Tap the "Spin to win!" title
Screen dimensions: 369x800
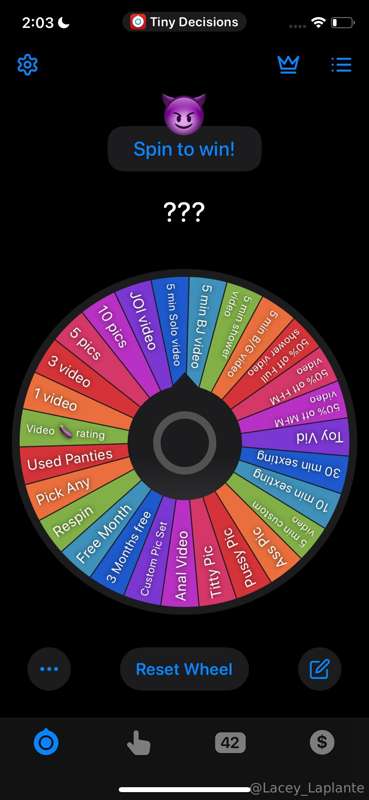[x=184, y=149]
